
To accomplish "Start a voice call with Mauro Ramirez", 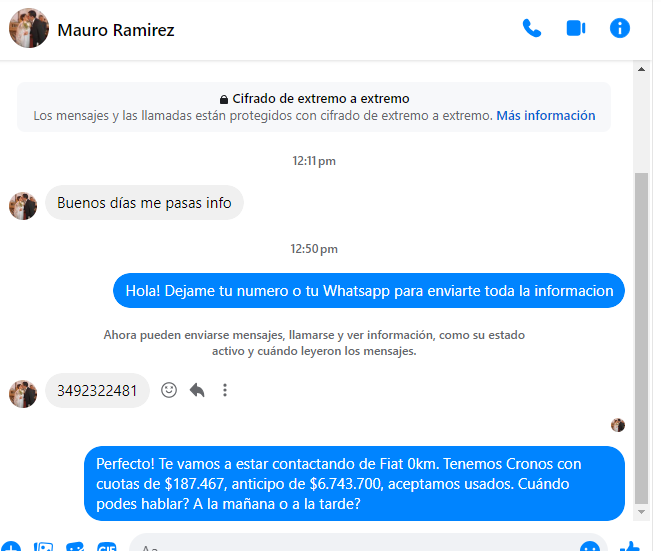I will [531, 29].
